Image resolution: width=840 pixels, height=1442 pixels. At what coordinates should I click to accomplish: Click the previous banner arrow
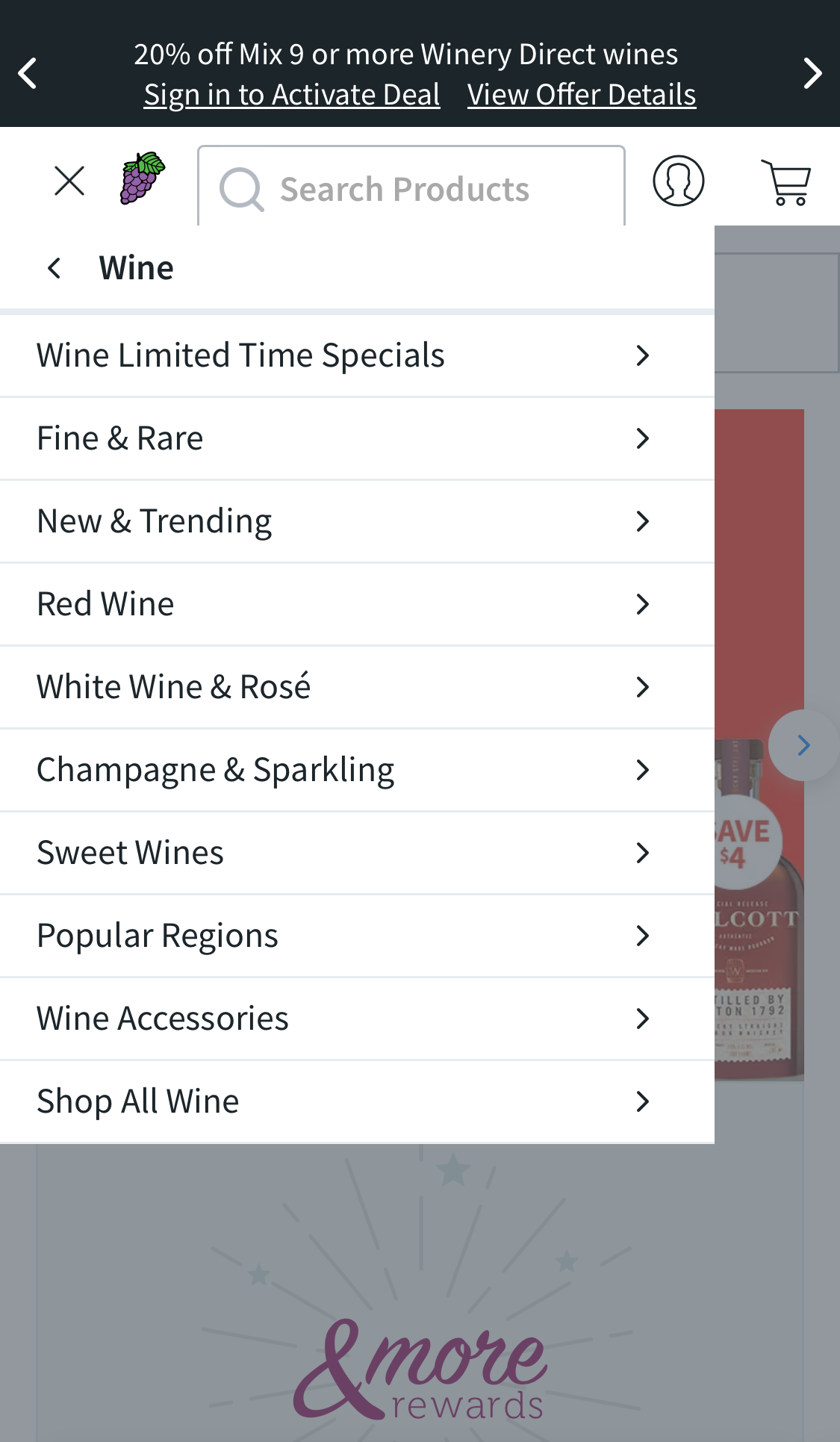click(x=28, y=73)
